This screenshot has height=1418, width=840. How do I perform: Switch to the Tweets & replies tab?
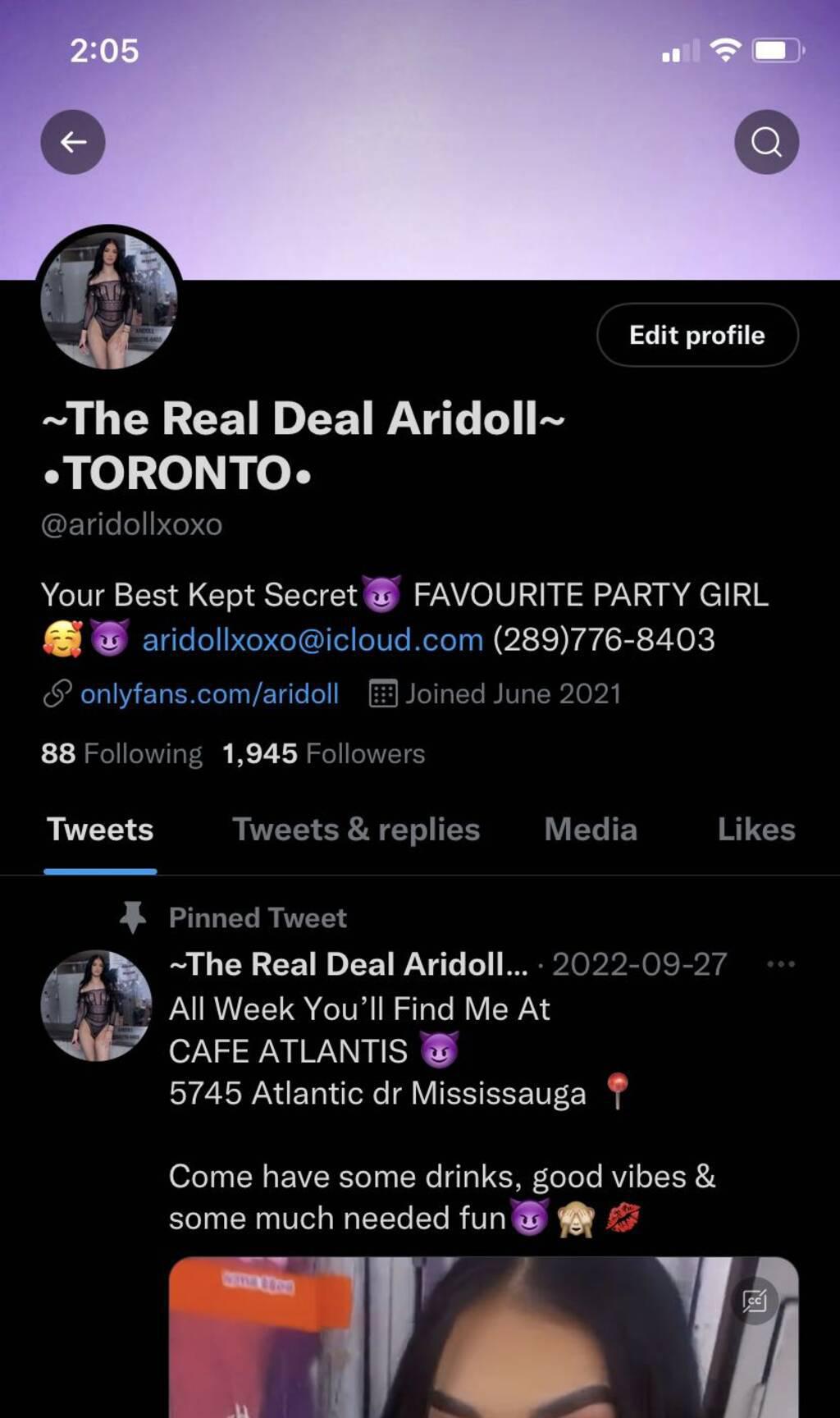coord(356,830)
